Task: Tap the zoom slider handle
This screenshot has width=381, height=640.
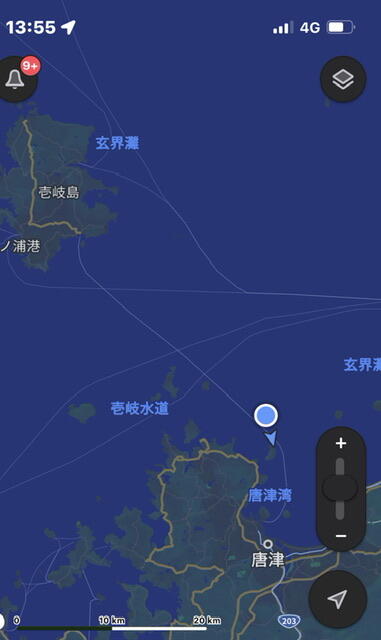Action: pyautogui.click(x=340, y=488)
